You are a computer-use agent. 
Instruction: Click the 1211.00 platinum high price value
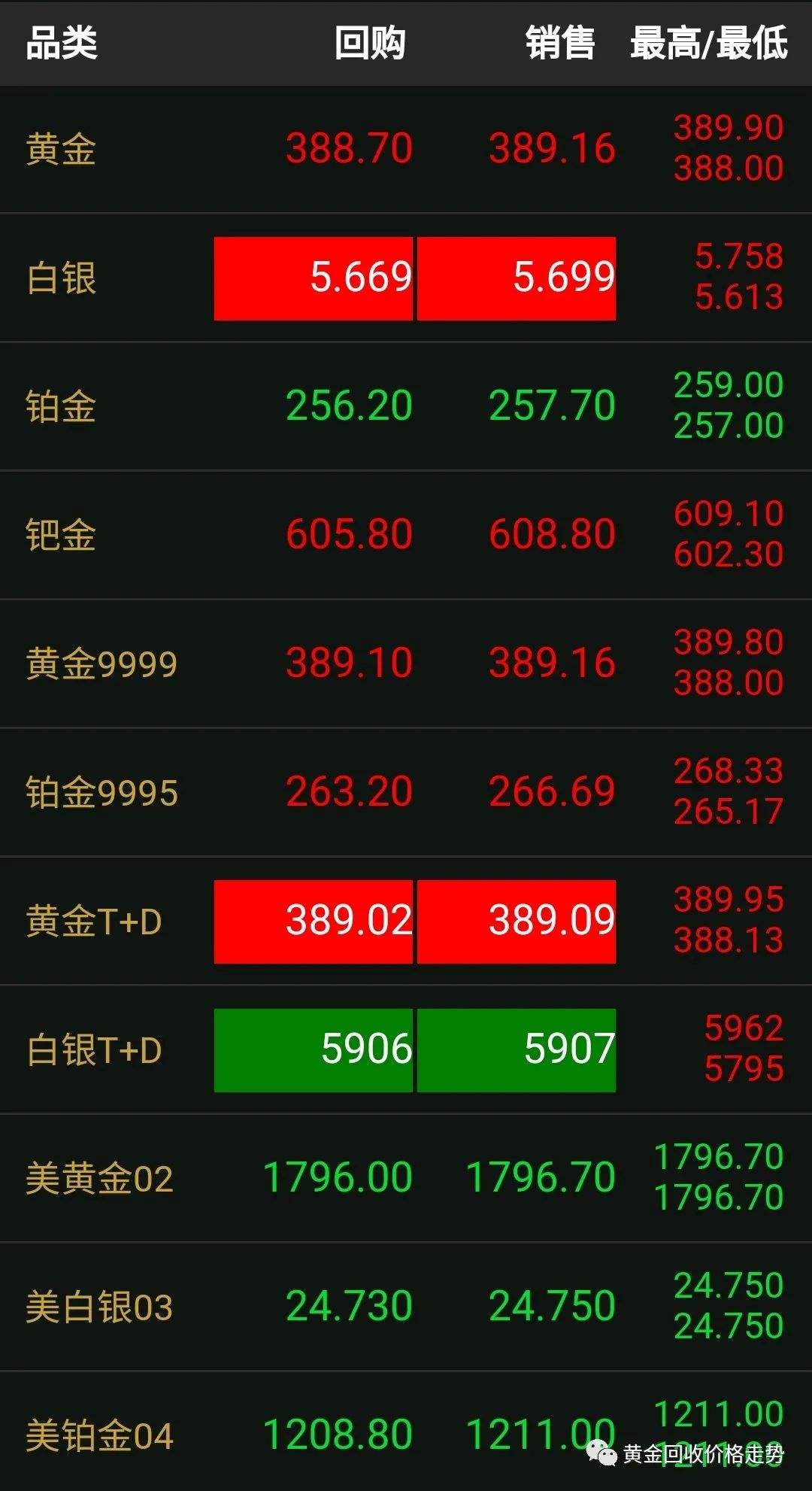pyautogui.click(x=718, y=1411)
